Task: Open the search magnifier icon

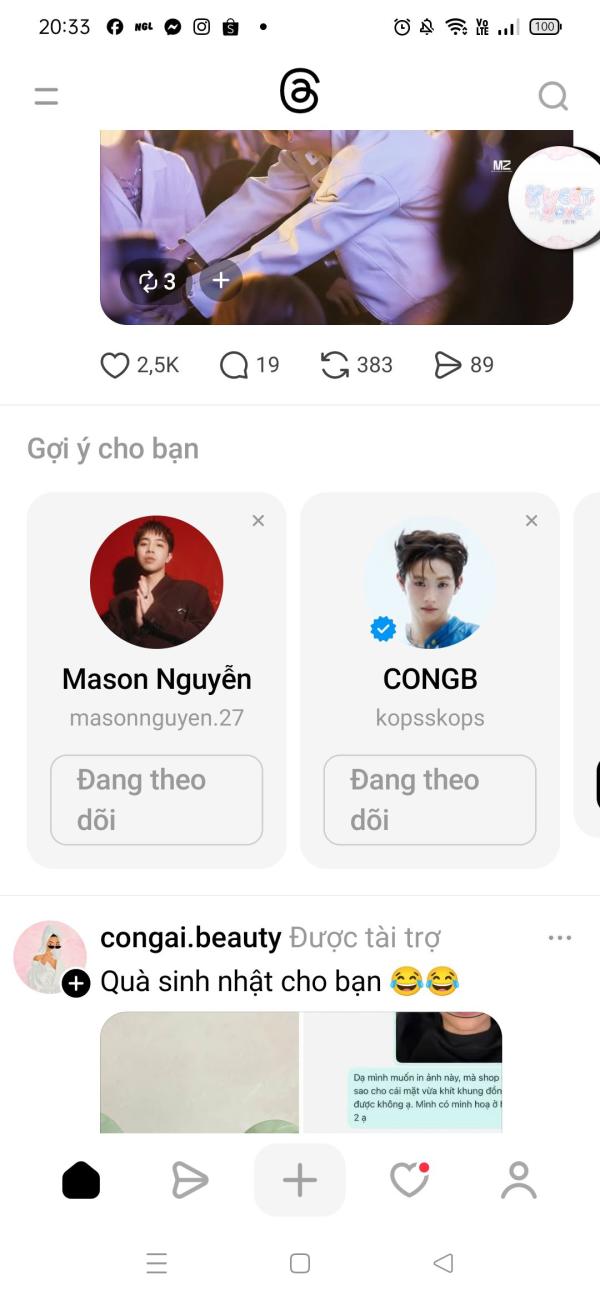Action: pos(553,96)
